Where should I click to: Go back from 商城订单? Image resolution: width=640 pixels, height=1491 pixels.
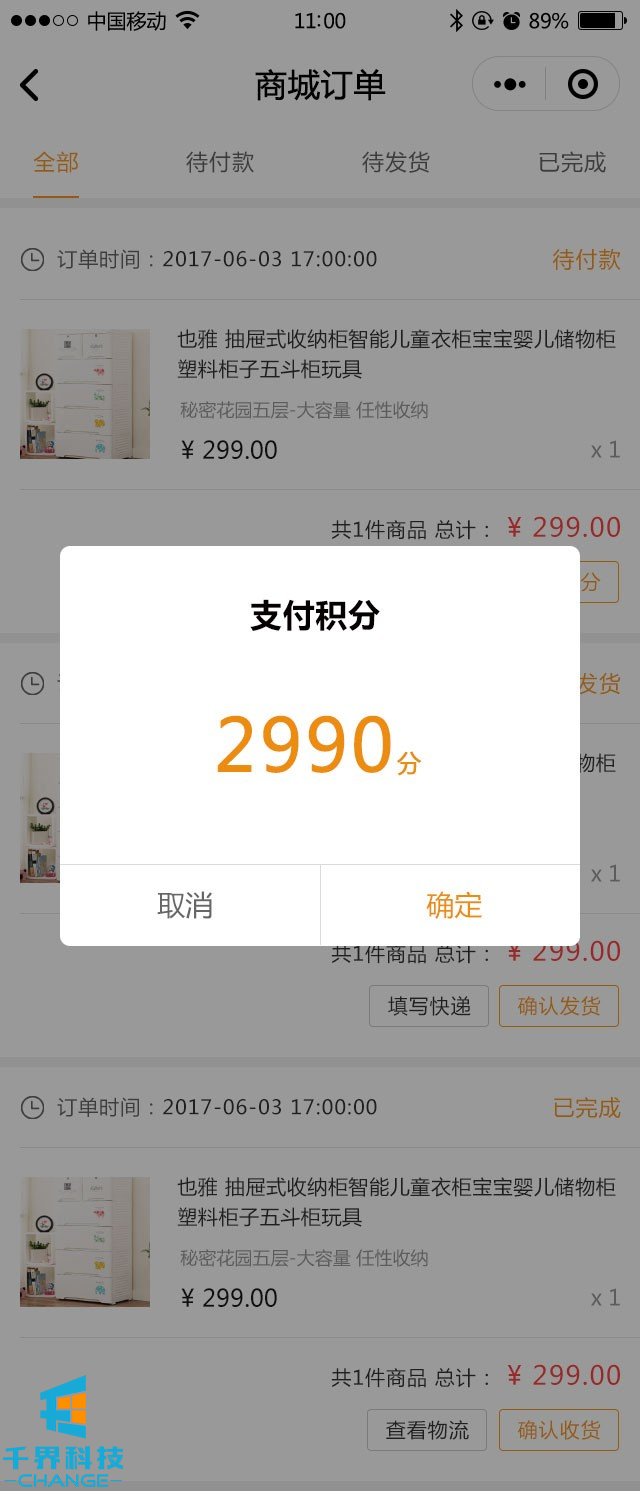click(30, 85)
